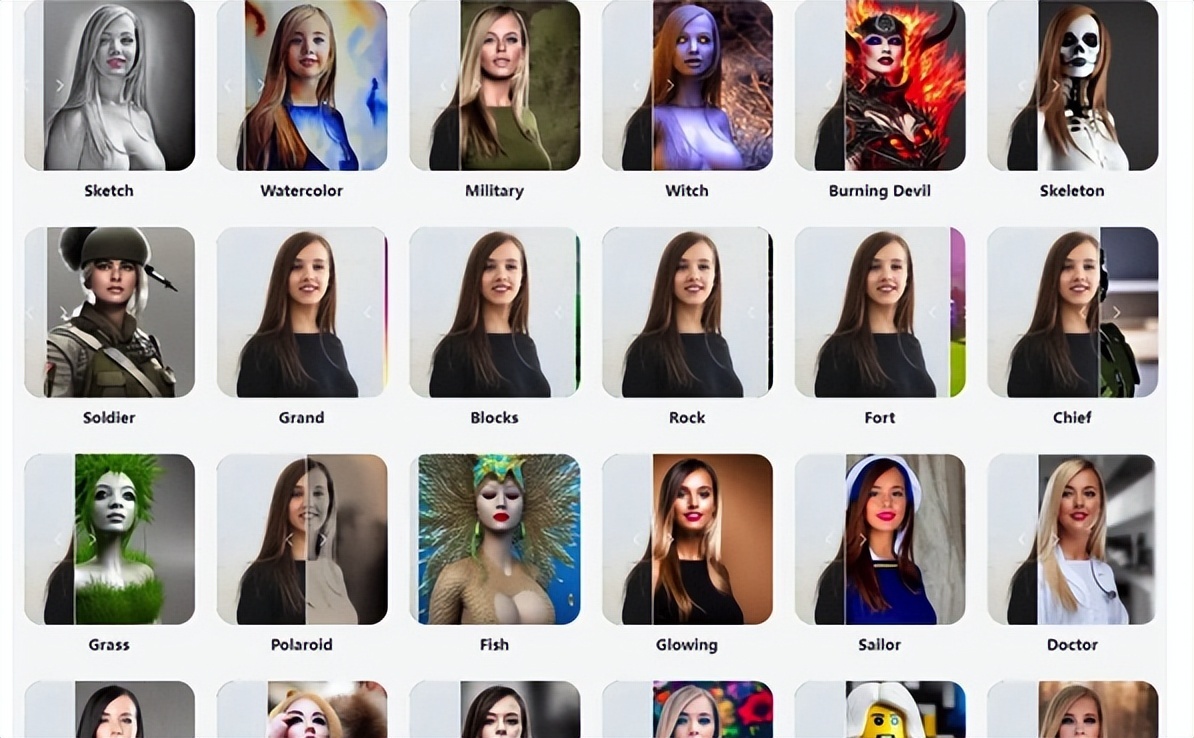Select the Rock style tile

point(687,312)
